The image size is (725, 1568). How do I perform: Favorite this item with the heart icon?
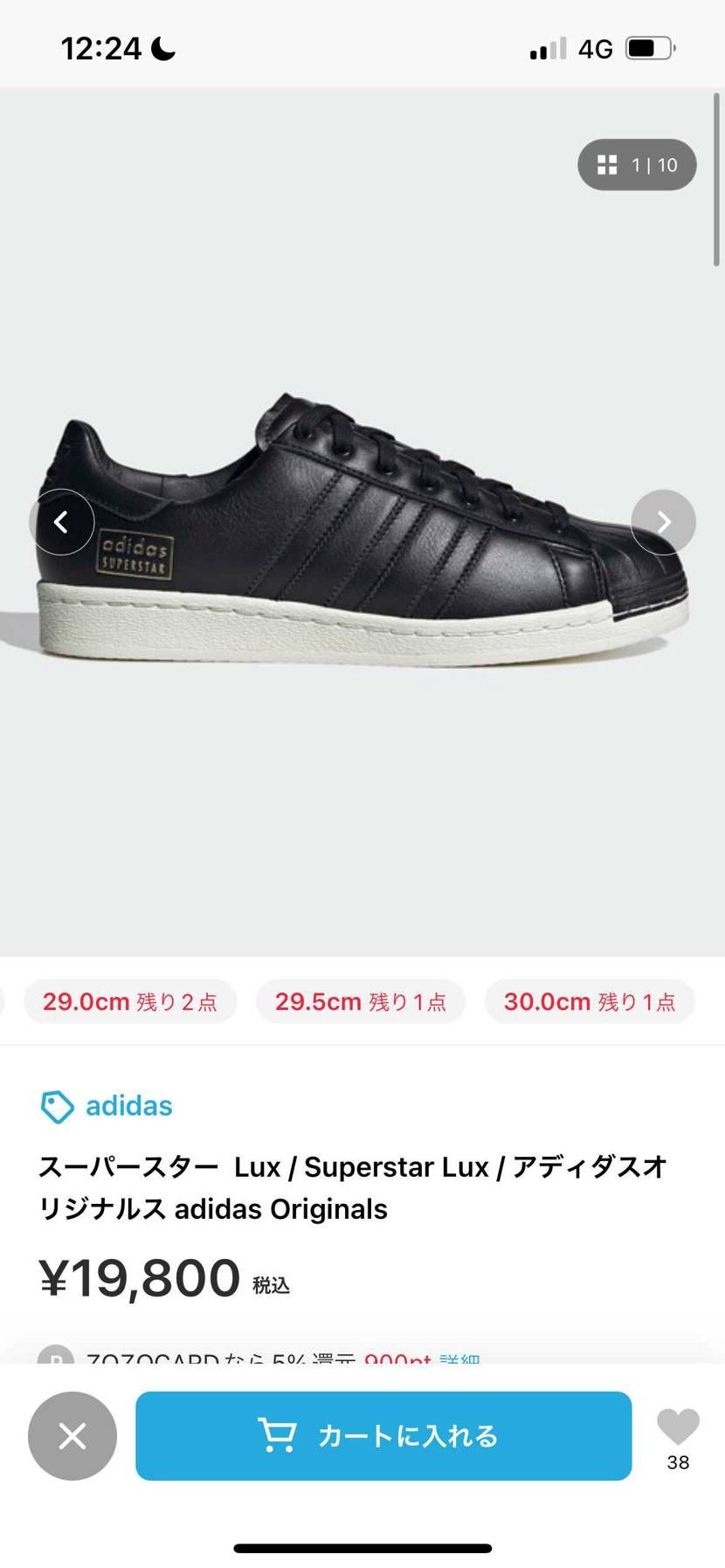[x=678, y=1427]
